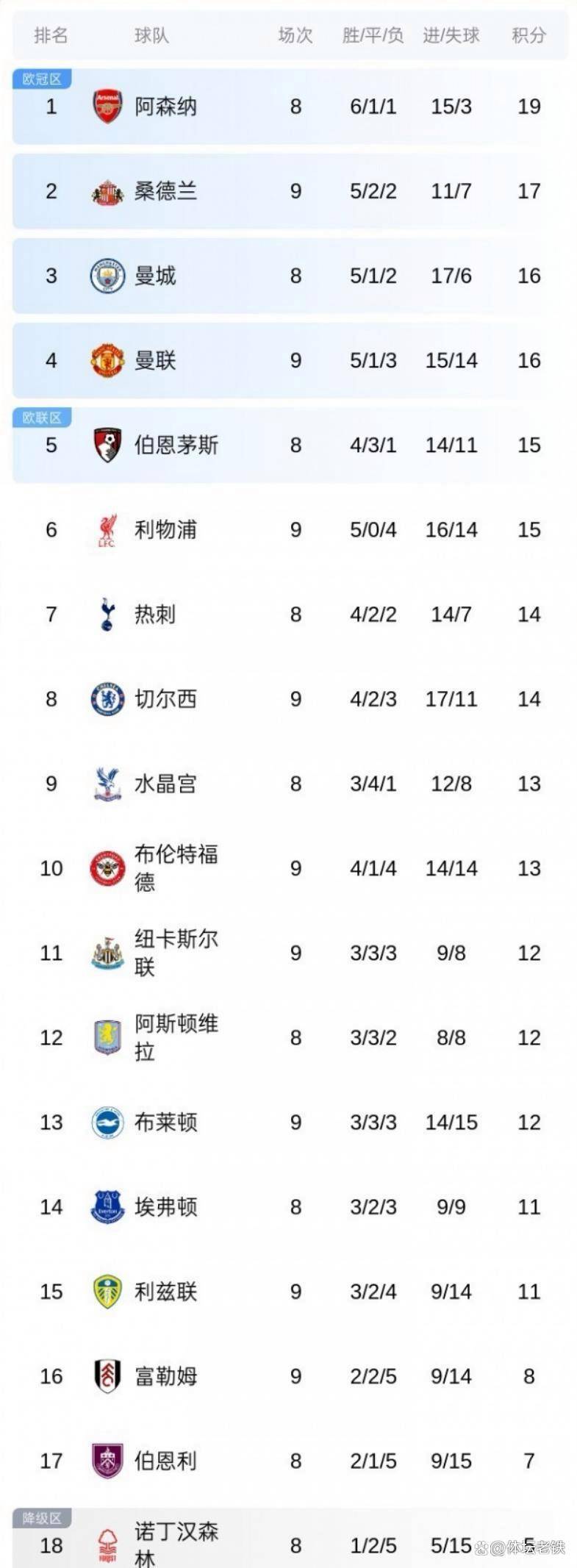Select the Manchester City logo
This screenshot has width=577, height=1568.
pos(107,275)
